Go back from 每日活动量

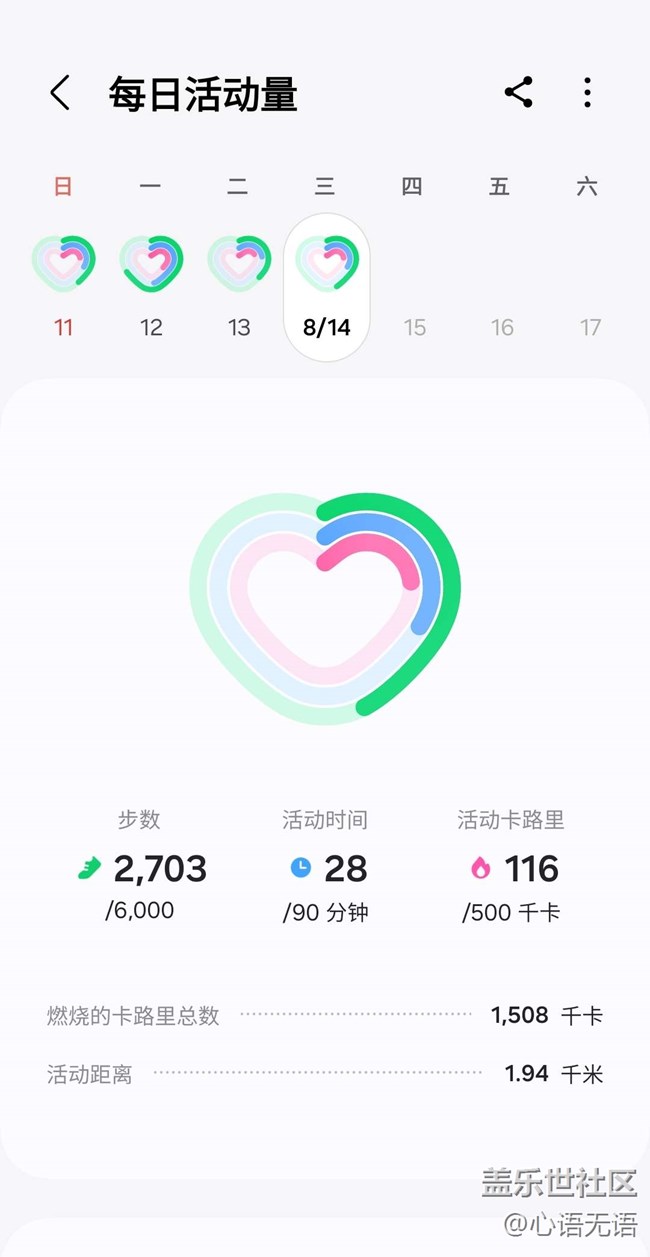coord(61,94)
